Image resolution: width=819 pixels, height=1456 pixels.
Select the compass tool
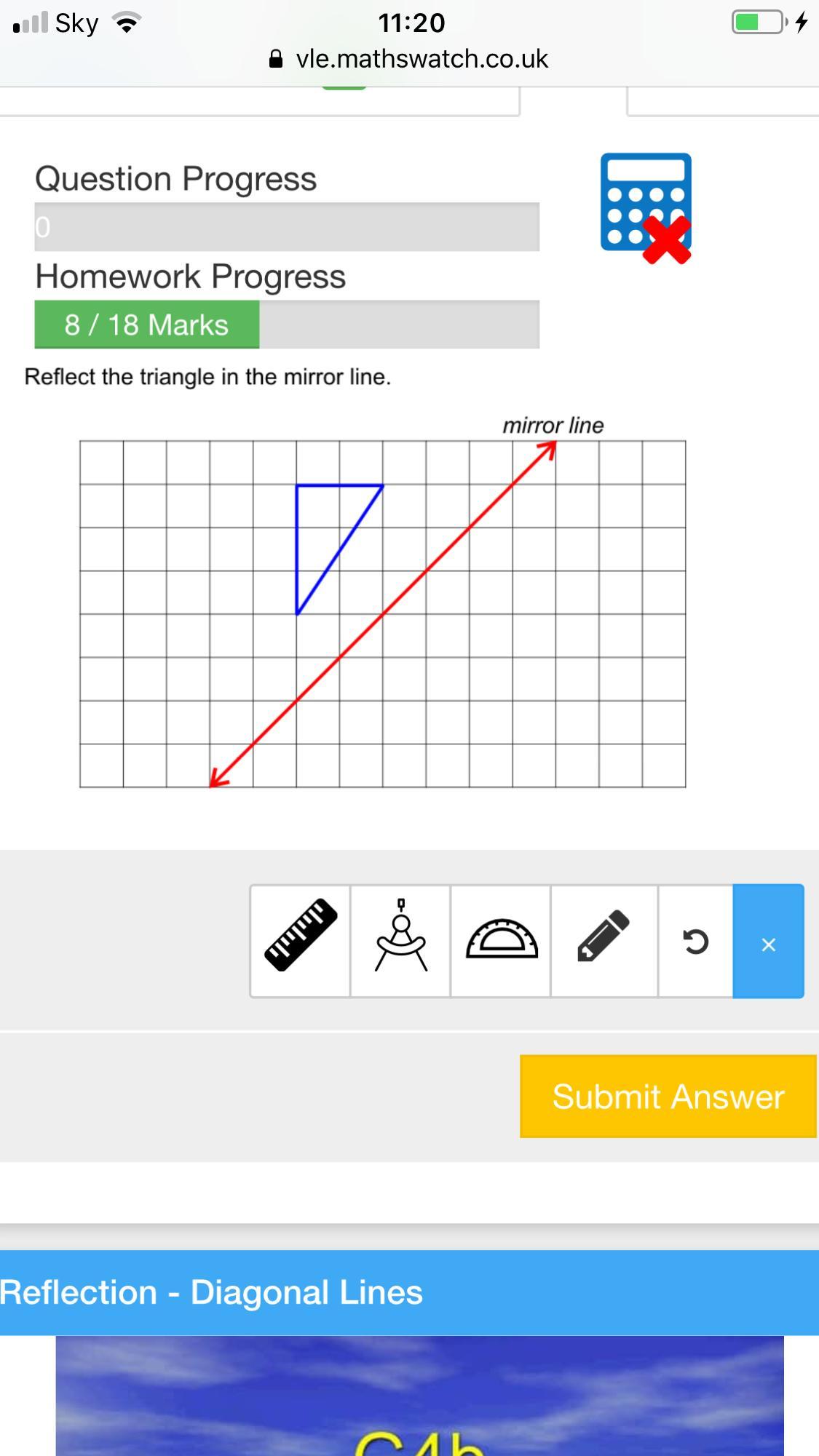[400, 942]
